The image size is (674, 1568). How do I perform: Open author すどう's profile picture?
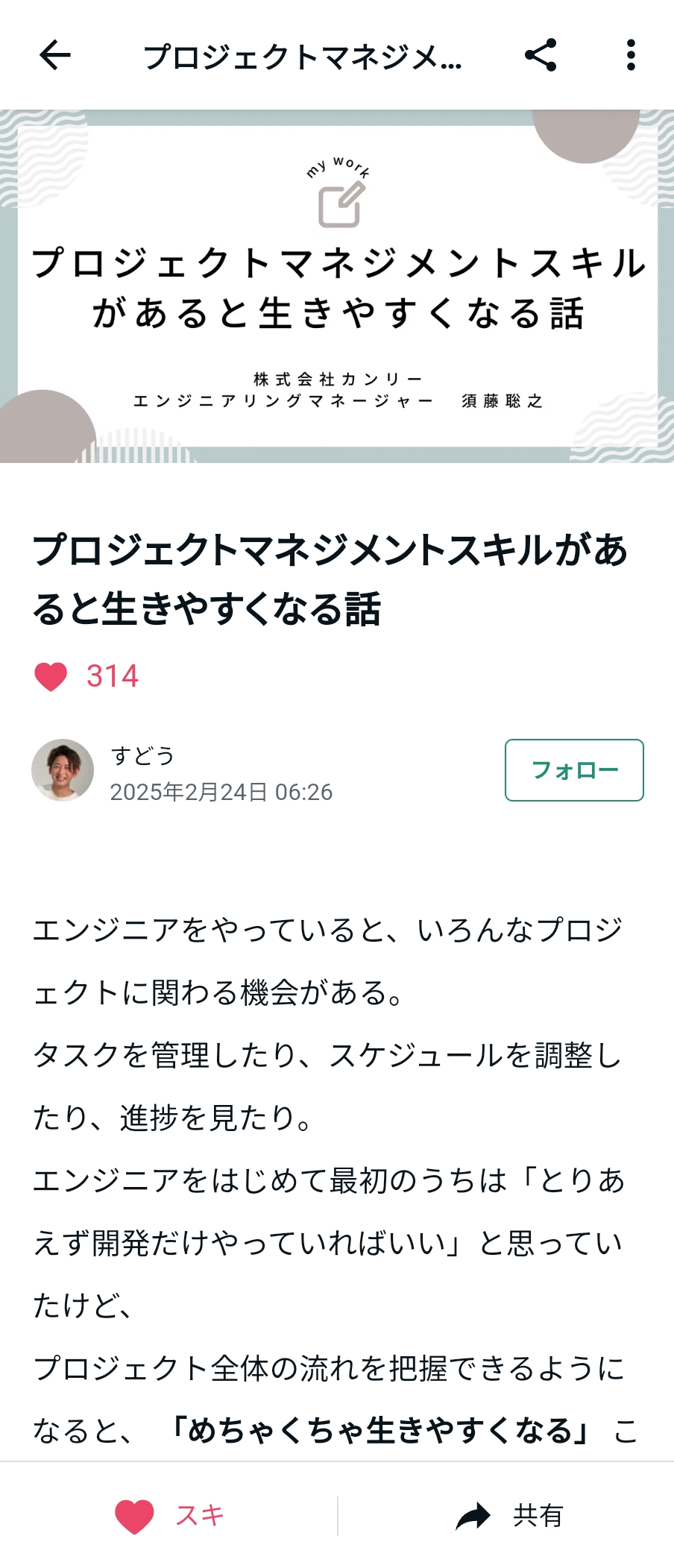click(x=63, y=770)
